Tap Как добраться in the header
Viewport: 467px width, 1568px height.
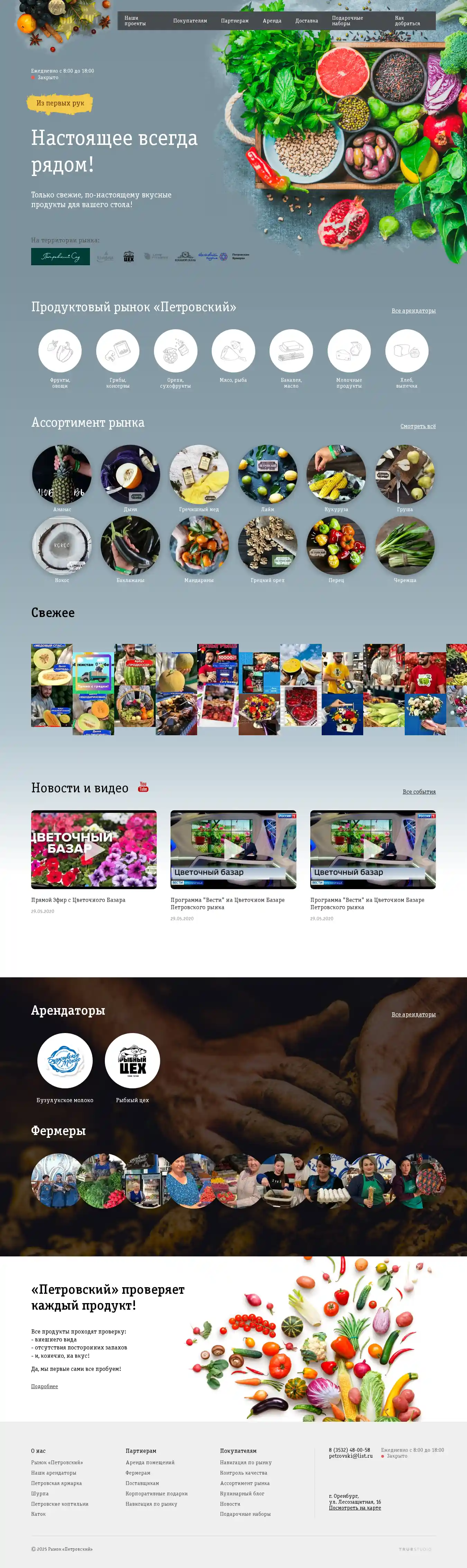[407, 21]
